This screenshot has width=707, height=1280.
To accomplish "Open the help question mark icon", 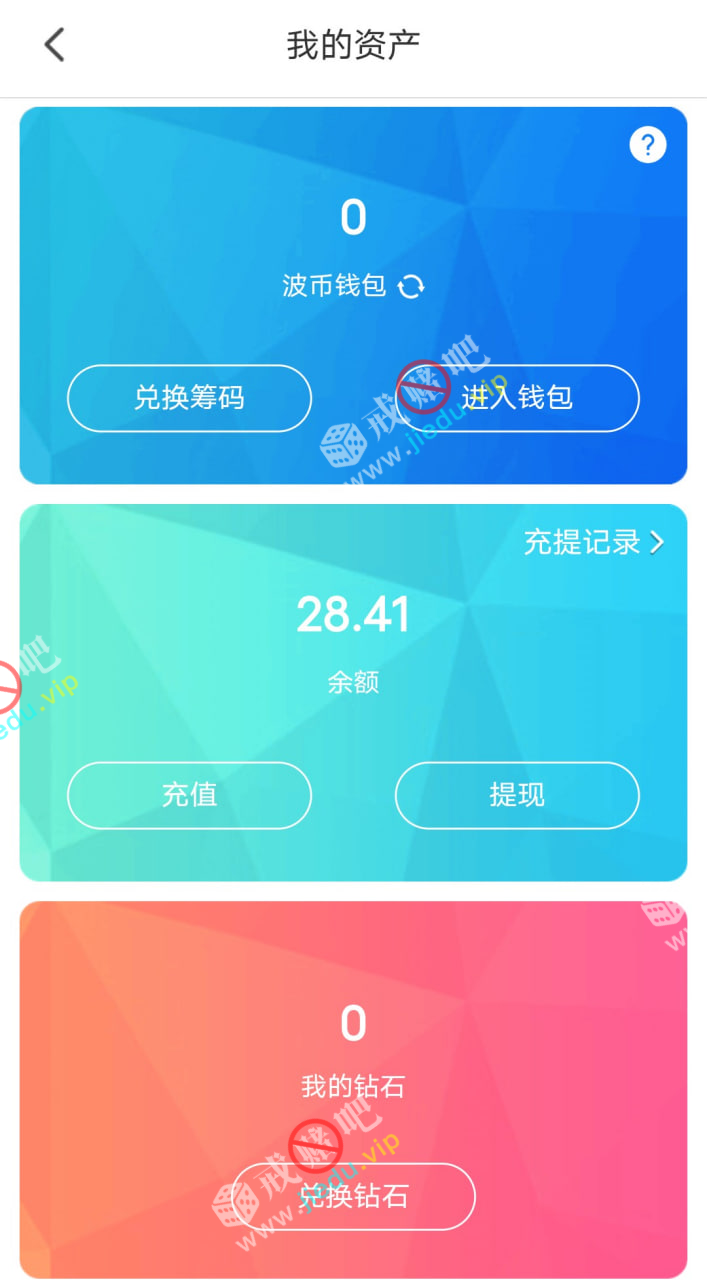I will pyautogui.click(x=647, y=146).
